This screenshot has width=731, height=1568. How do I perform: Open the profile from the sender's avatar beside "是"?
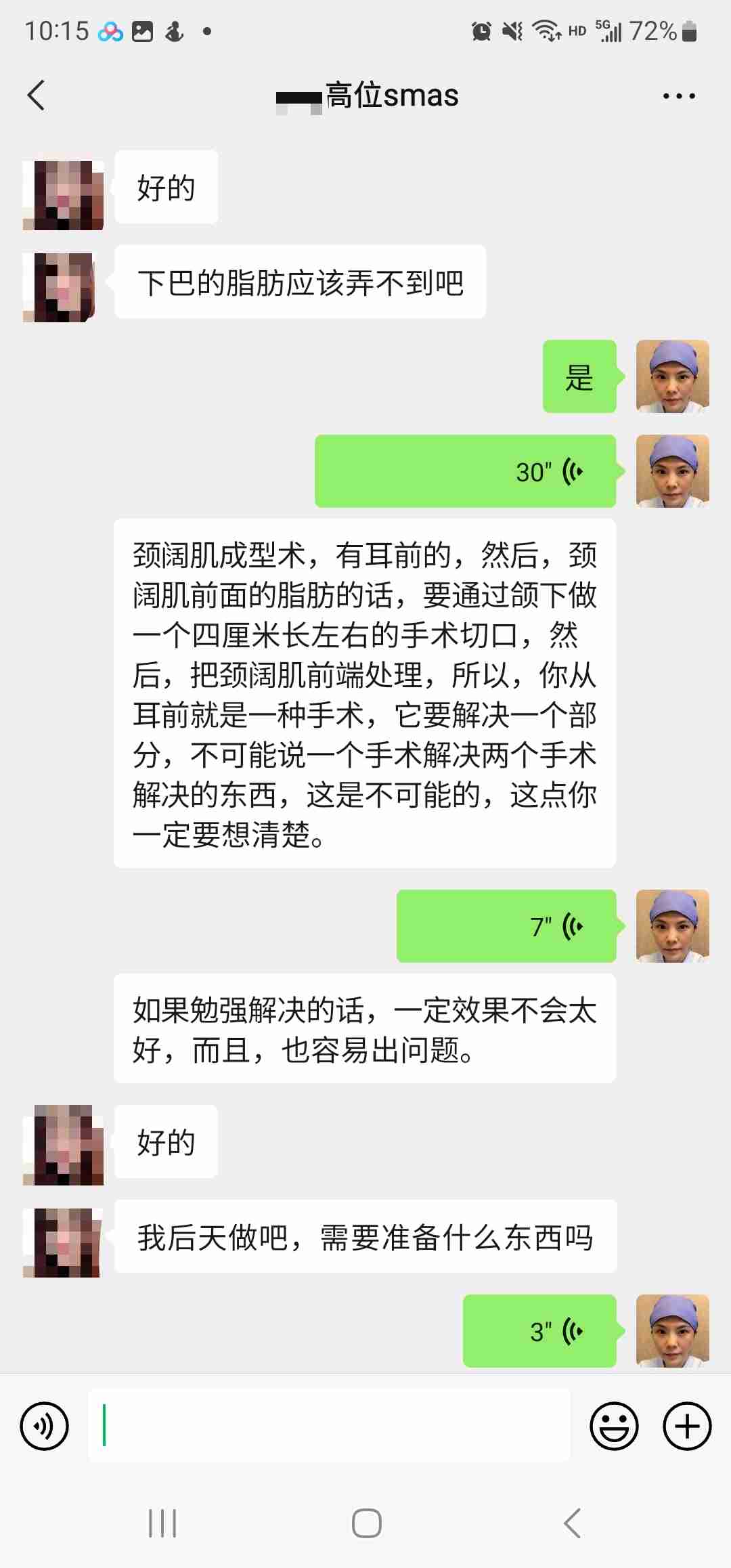(x=672, y=376)
